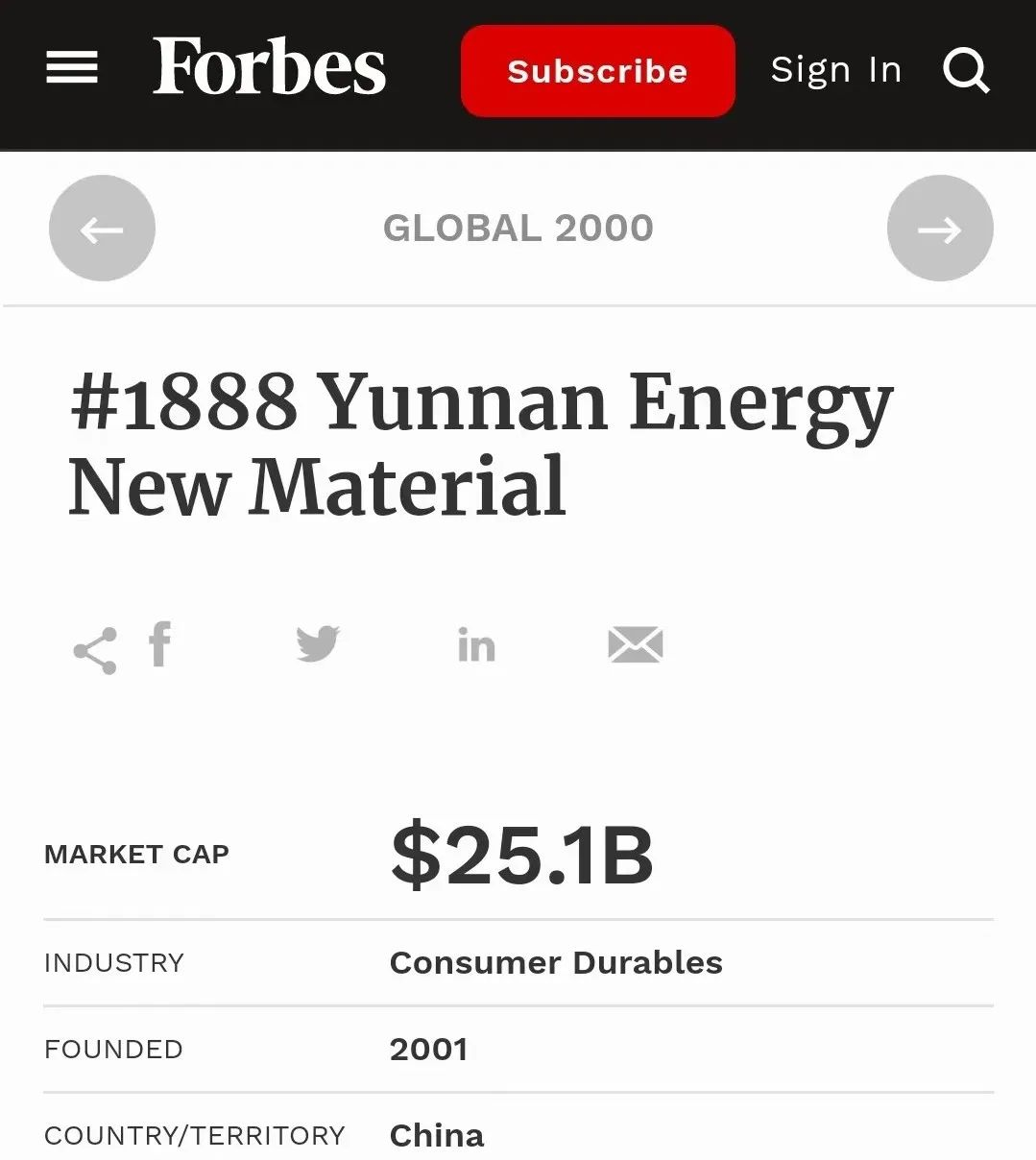The height and width of the screenshot is (1160, 1036).
Task: Go to the next Global 2000 company
Action: [x=939, y=229]
